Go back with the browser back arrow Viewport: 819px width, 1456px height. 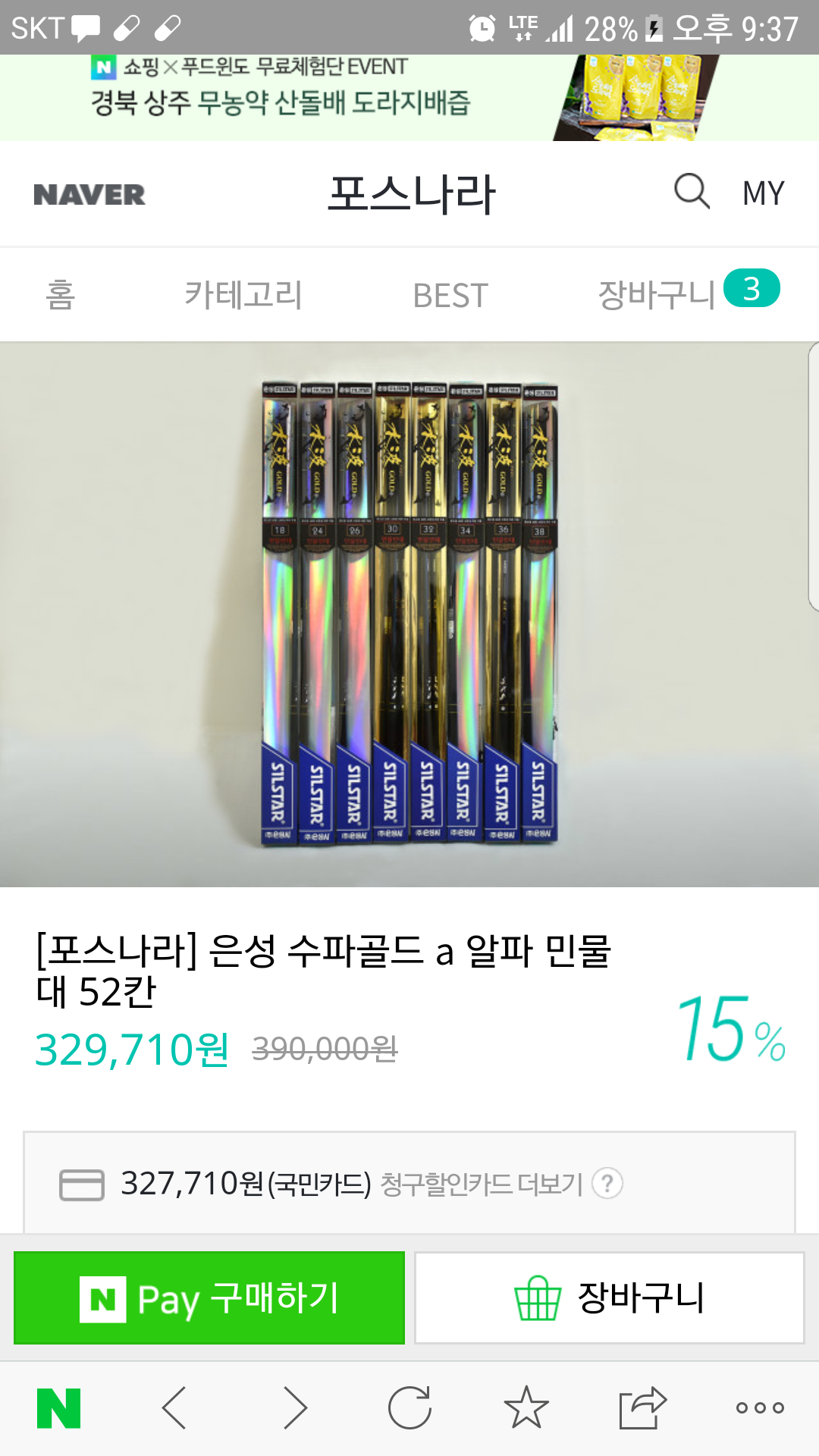[174, 1408]
